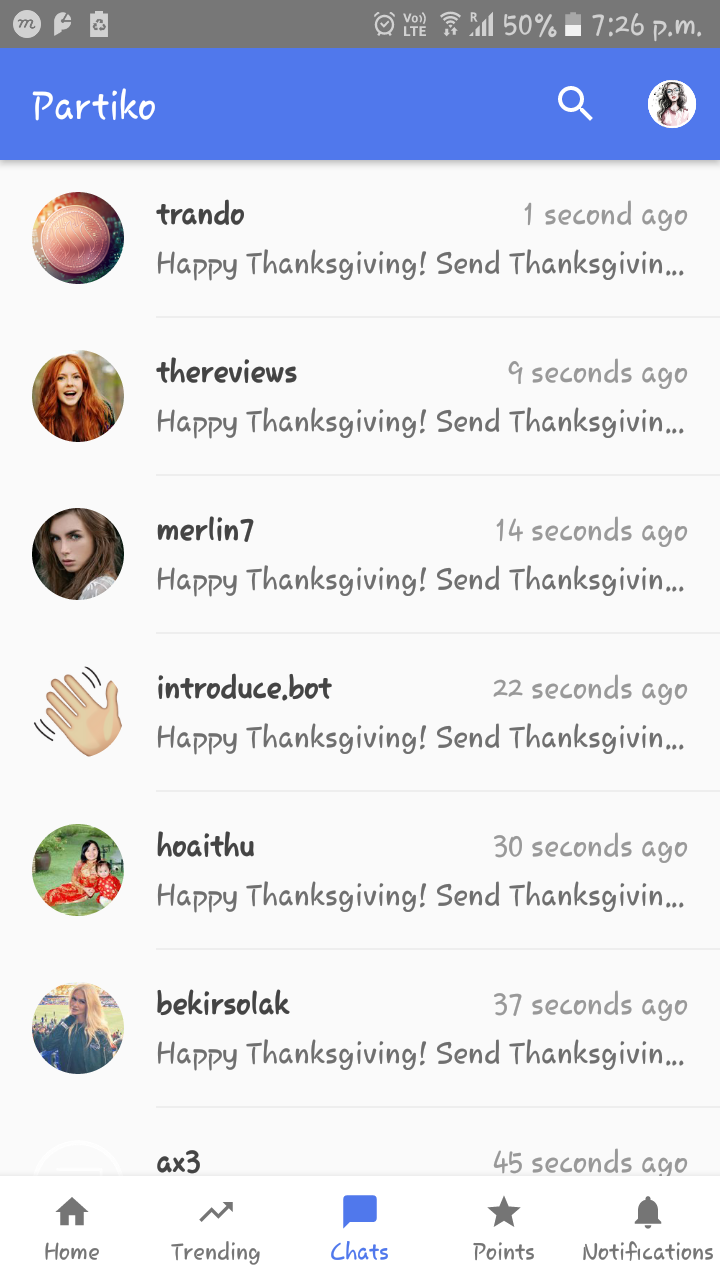Open the Notifications tab

(647, 1229)
